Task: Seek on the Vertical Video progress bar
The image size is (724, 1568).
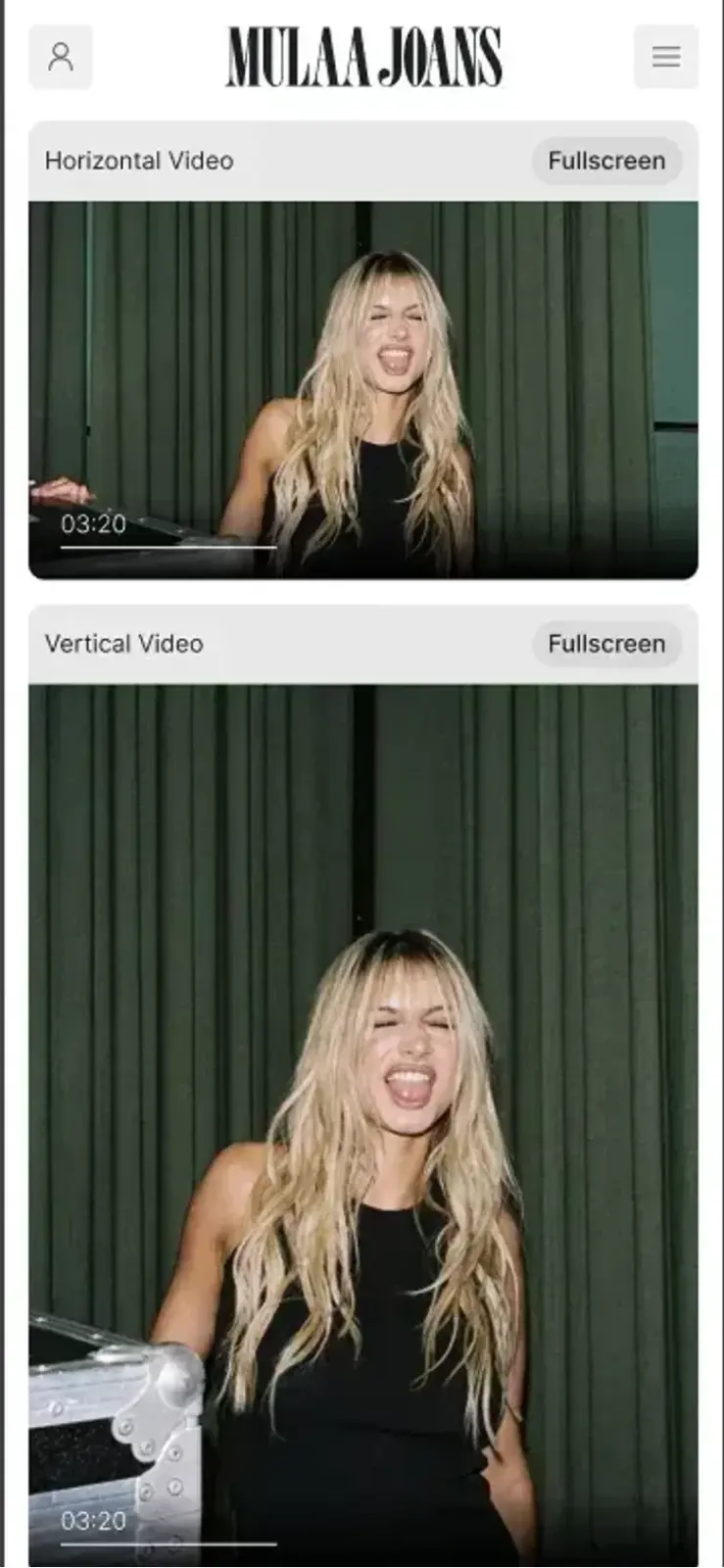Action: pos(169,1543)
